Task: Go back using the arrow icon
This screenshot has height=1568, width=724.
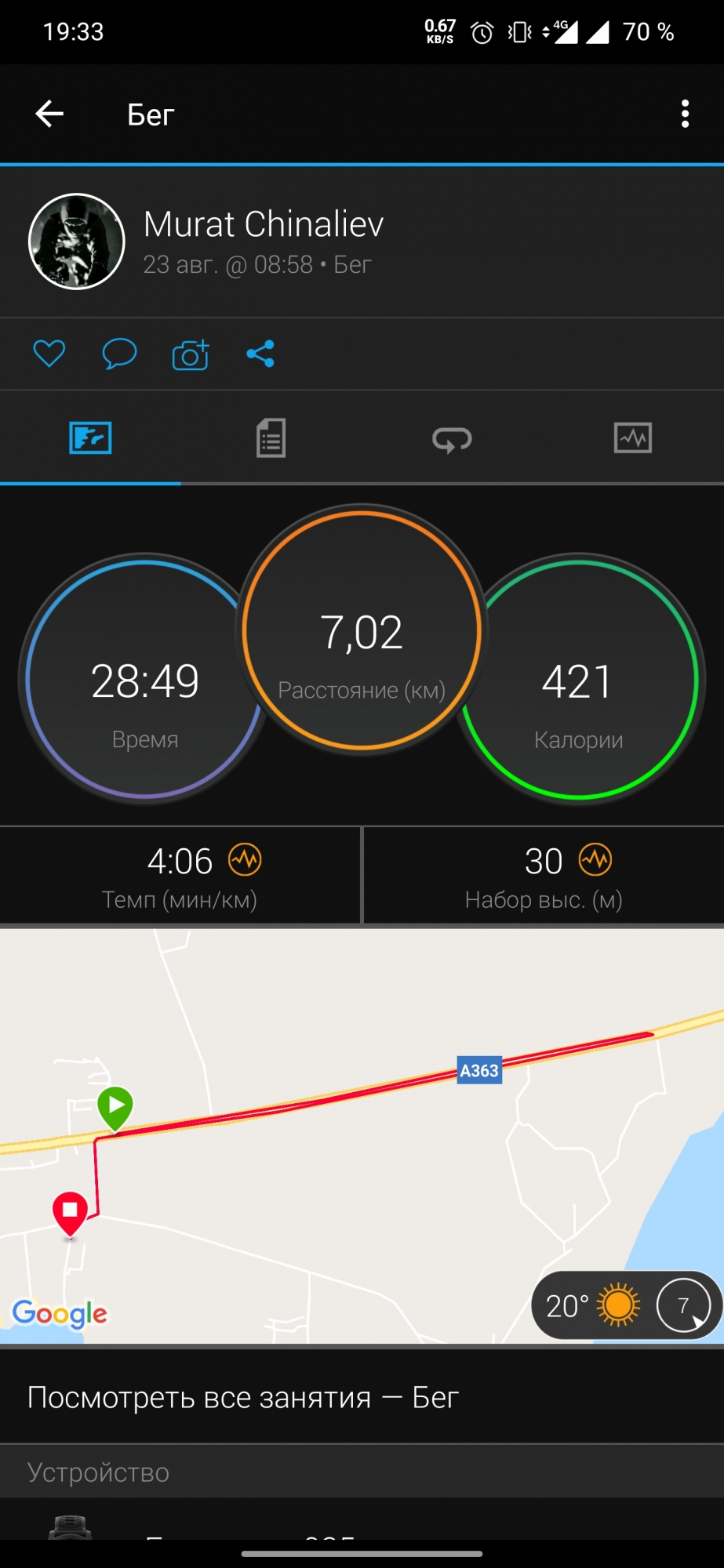Action: coord(49,114)
